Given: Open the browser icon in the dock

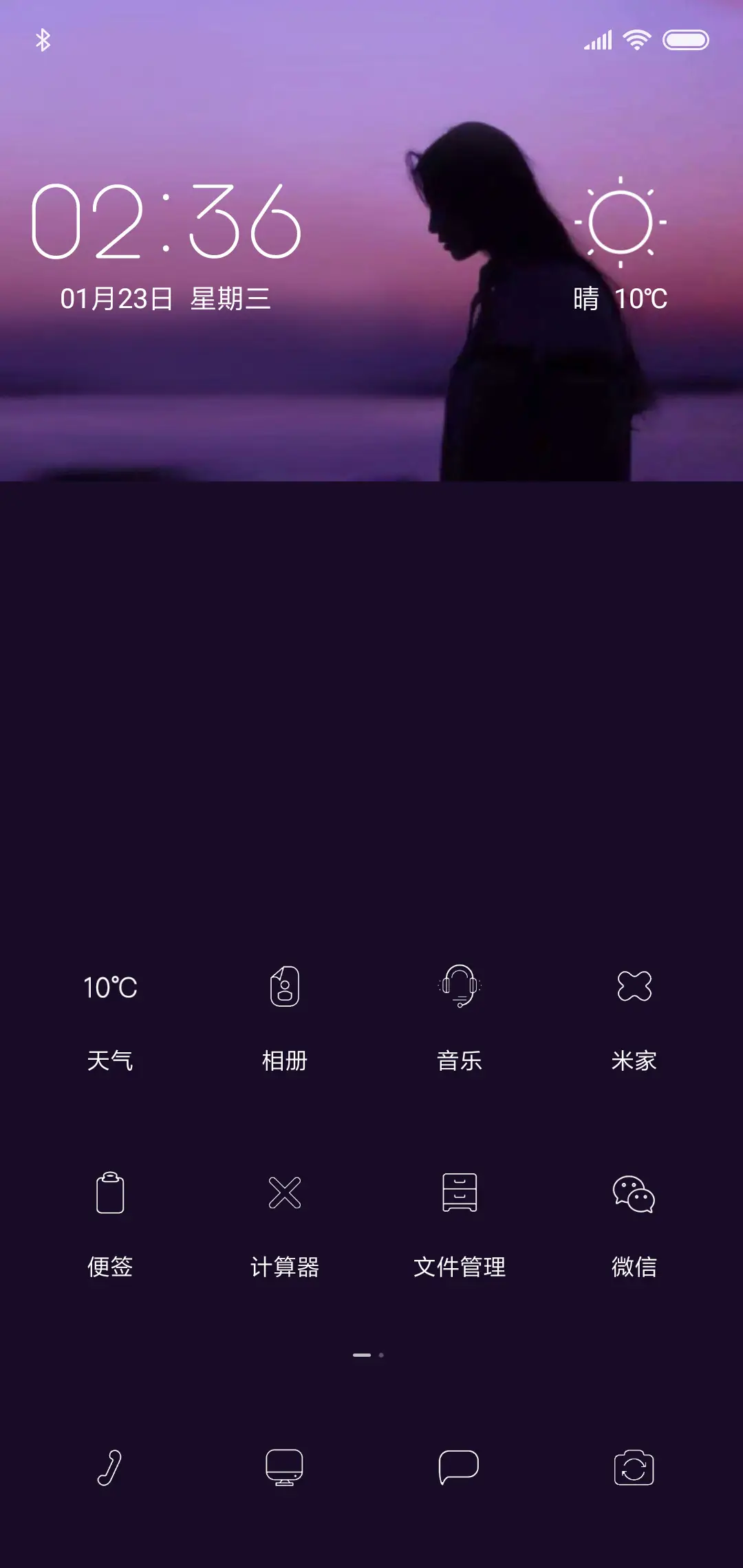Looking at the screenshot, I should click(x=285, y=1468).
